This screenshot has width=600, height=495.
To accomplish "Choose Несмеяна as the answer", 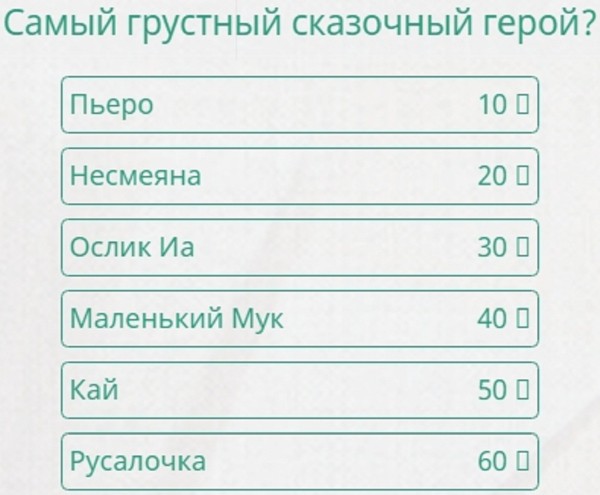I will tap(299, 176).
